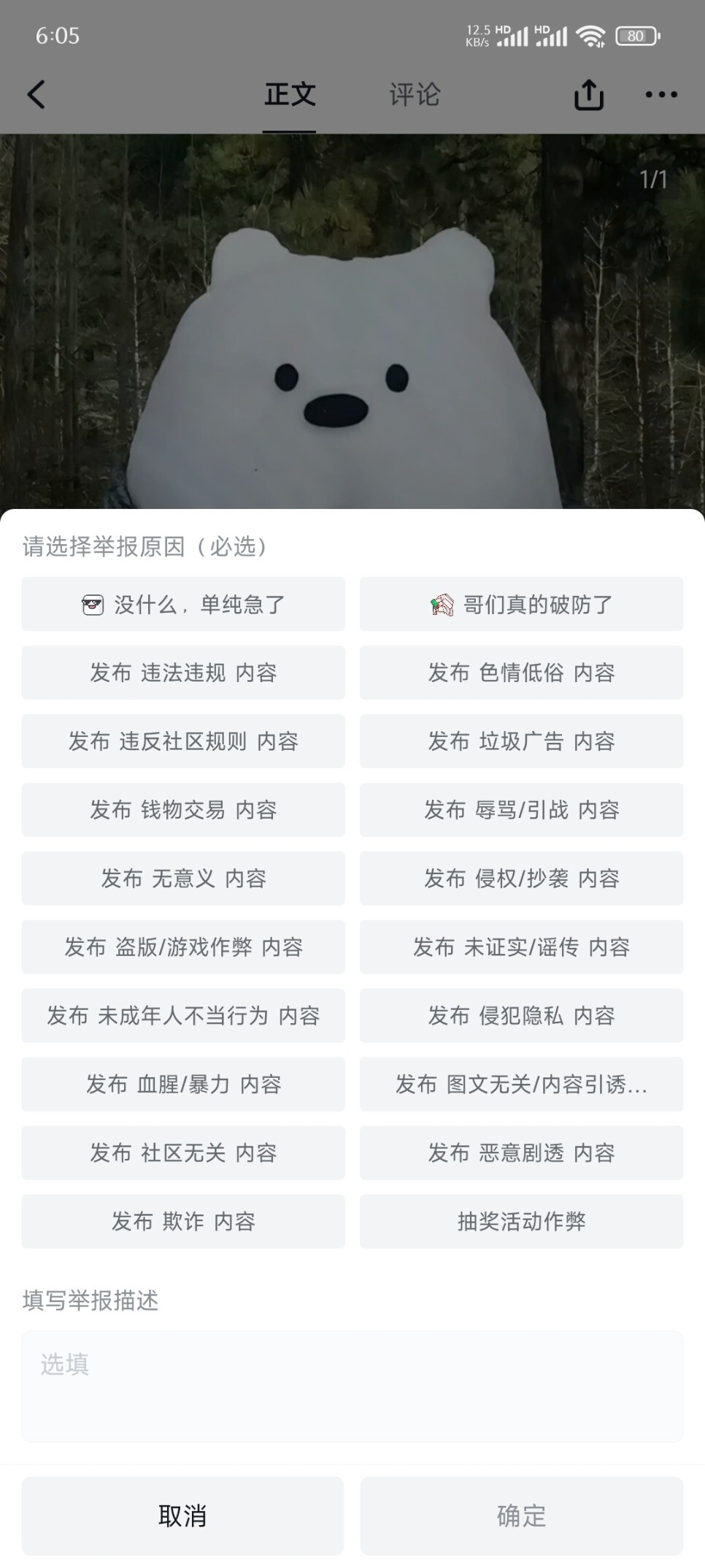
Task: Select 发布 血腥/暴力 内容
Action: click(183, 1085)
